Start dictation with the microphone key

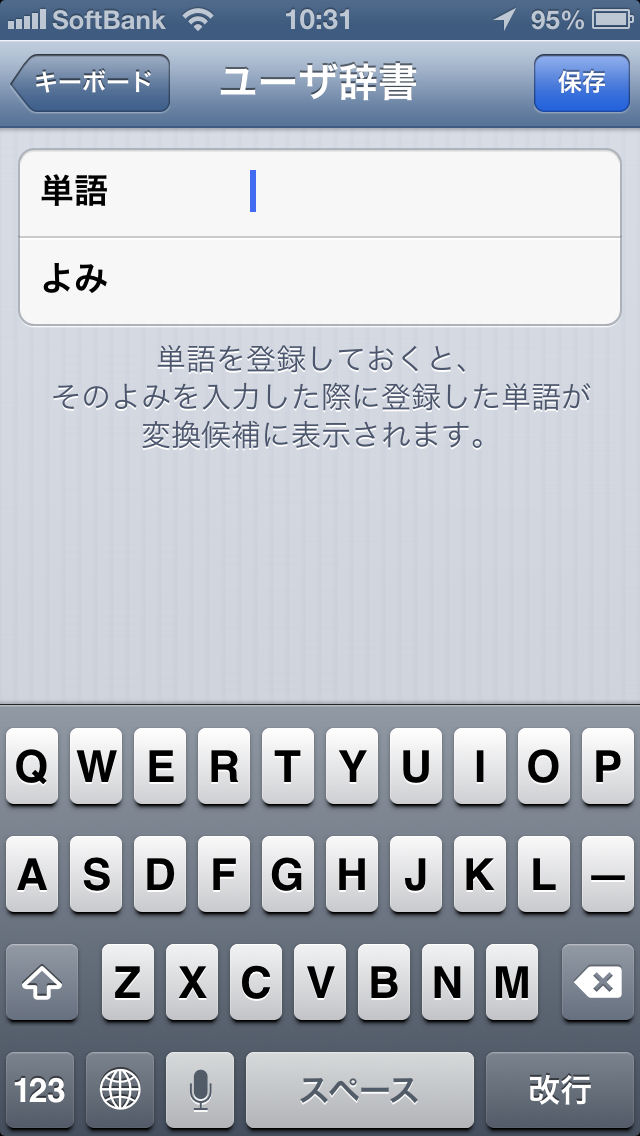(x=200, y=1089)
